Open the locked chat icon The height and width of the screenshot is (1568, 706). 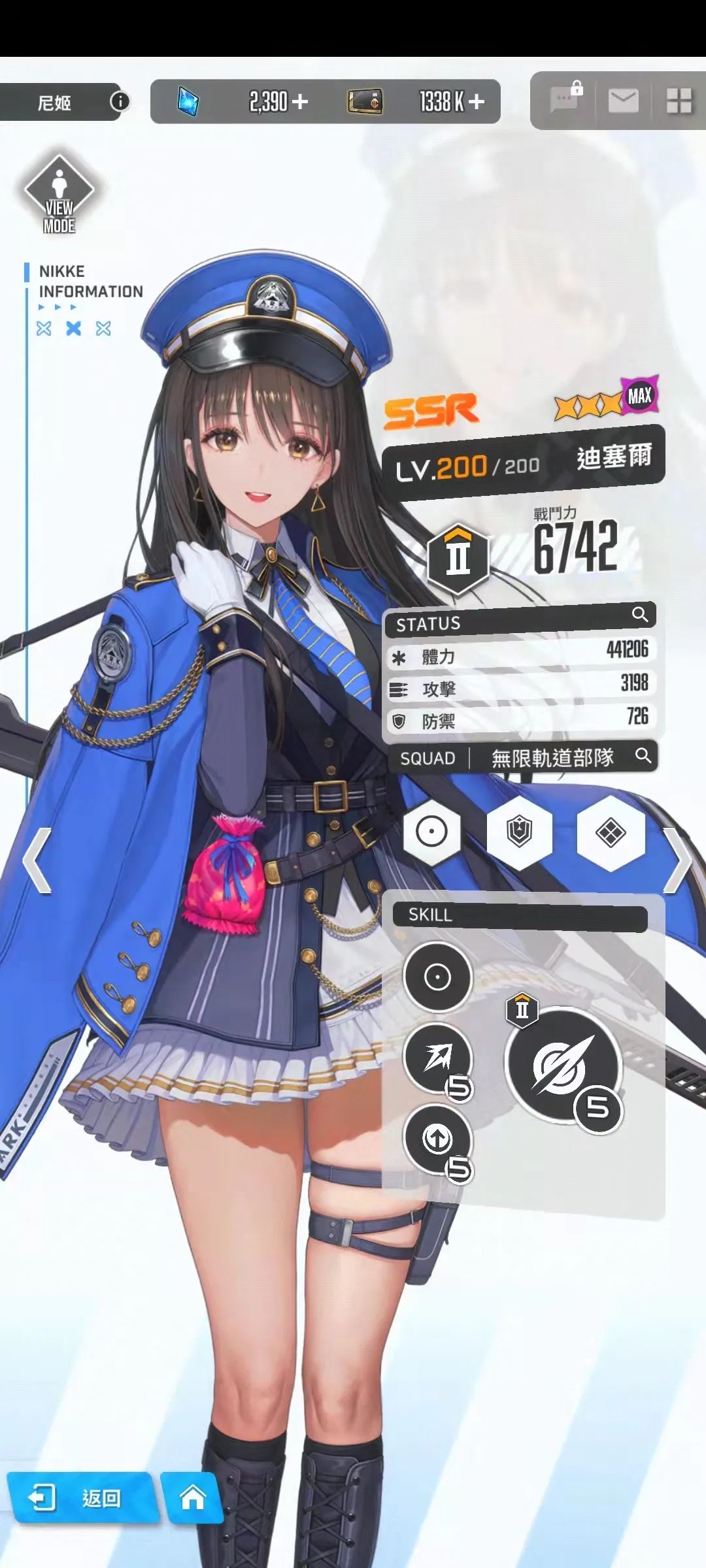pos(565,99)
